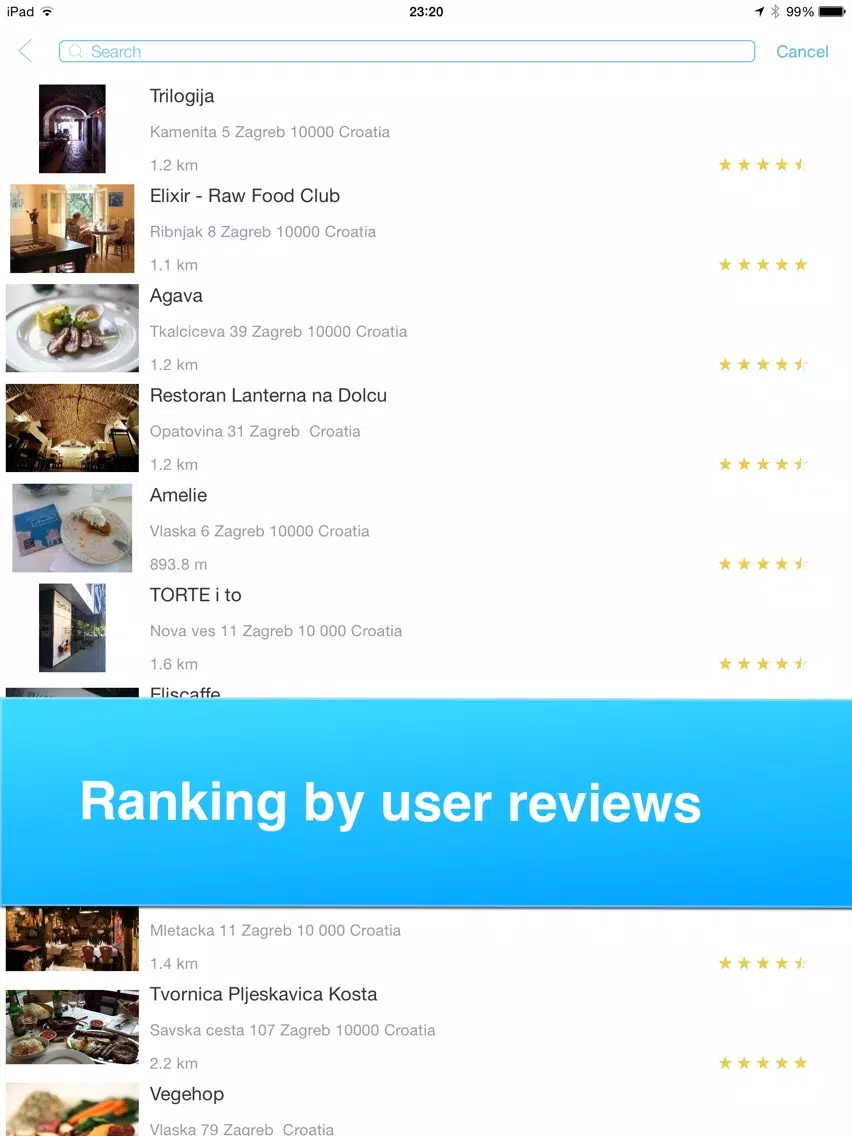Go back using the arrow icon

tap(25, 51)
